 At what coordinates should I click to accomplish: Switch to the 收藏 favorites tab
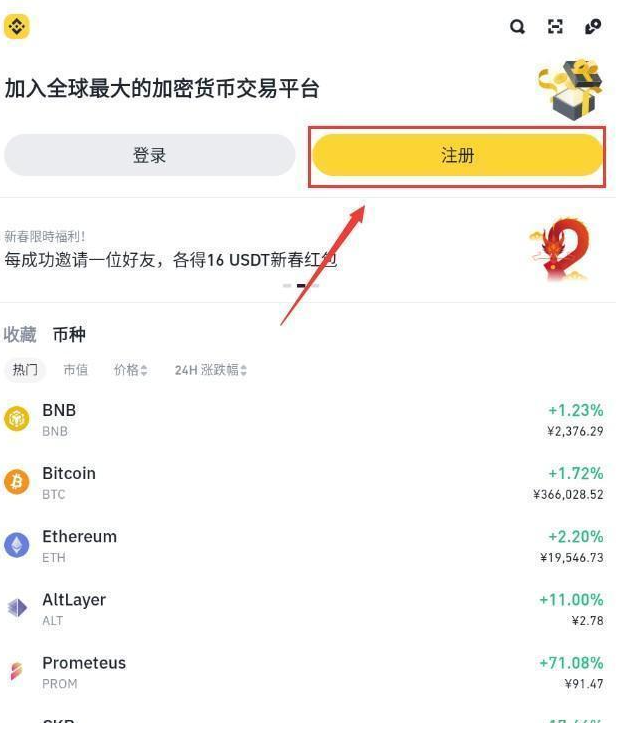coord(20,334)
